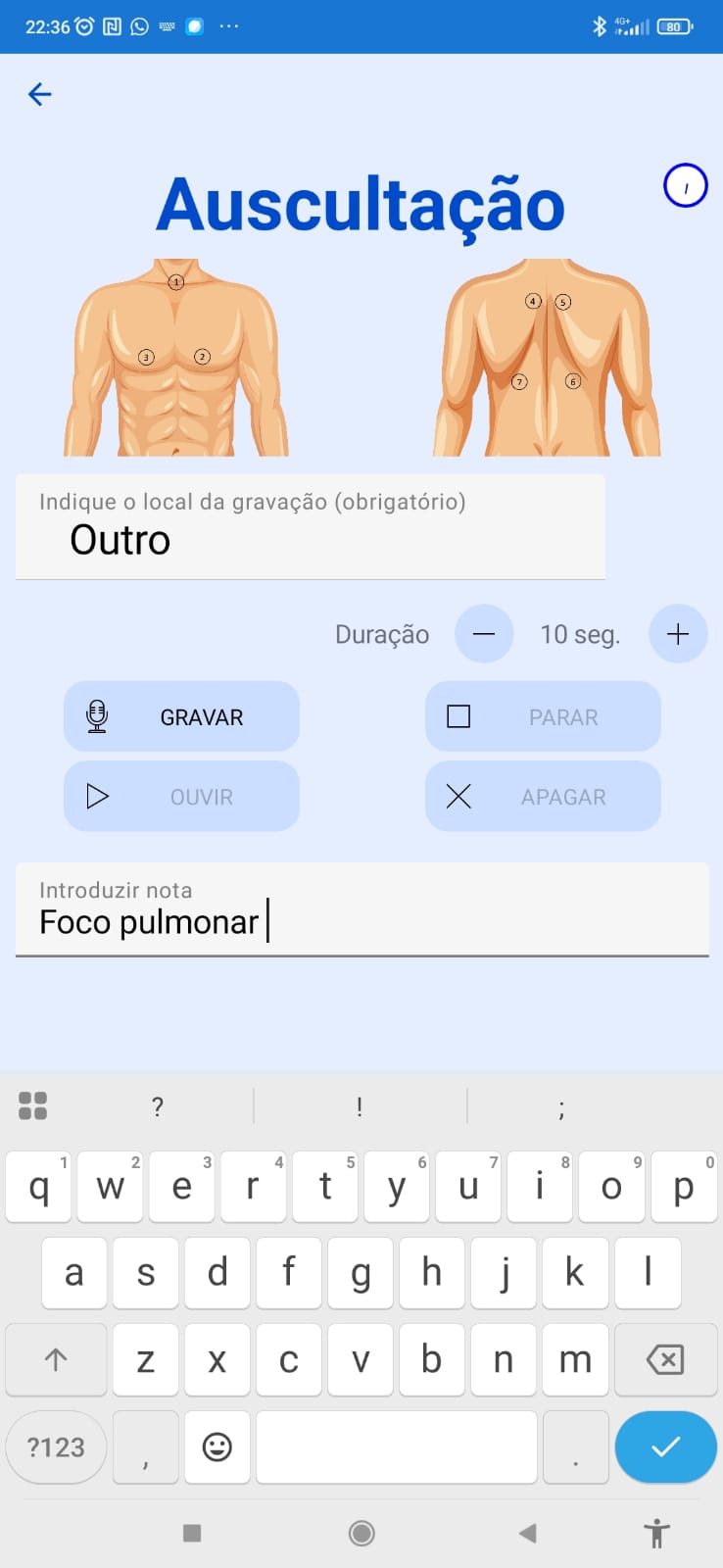
Task: Increase the duration with the plus button
Action: coord(677,634)
